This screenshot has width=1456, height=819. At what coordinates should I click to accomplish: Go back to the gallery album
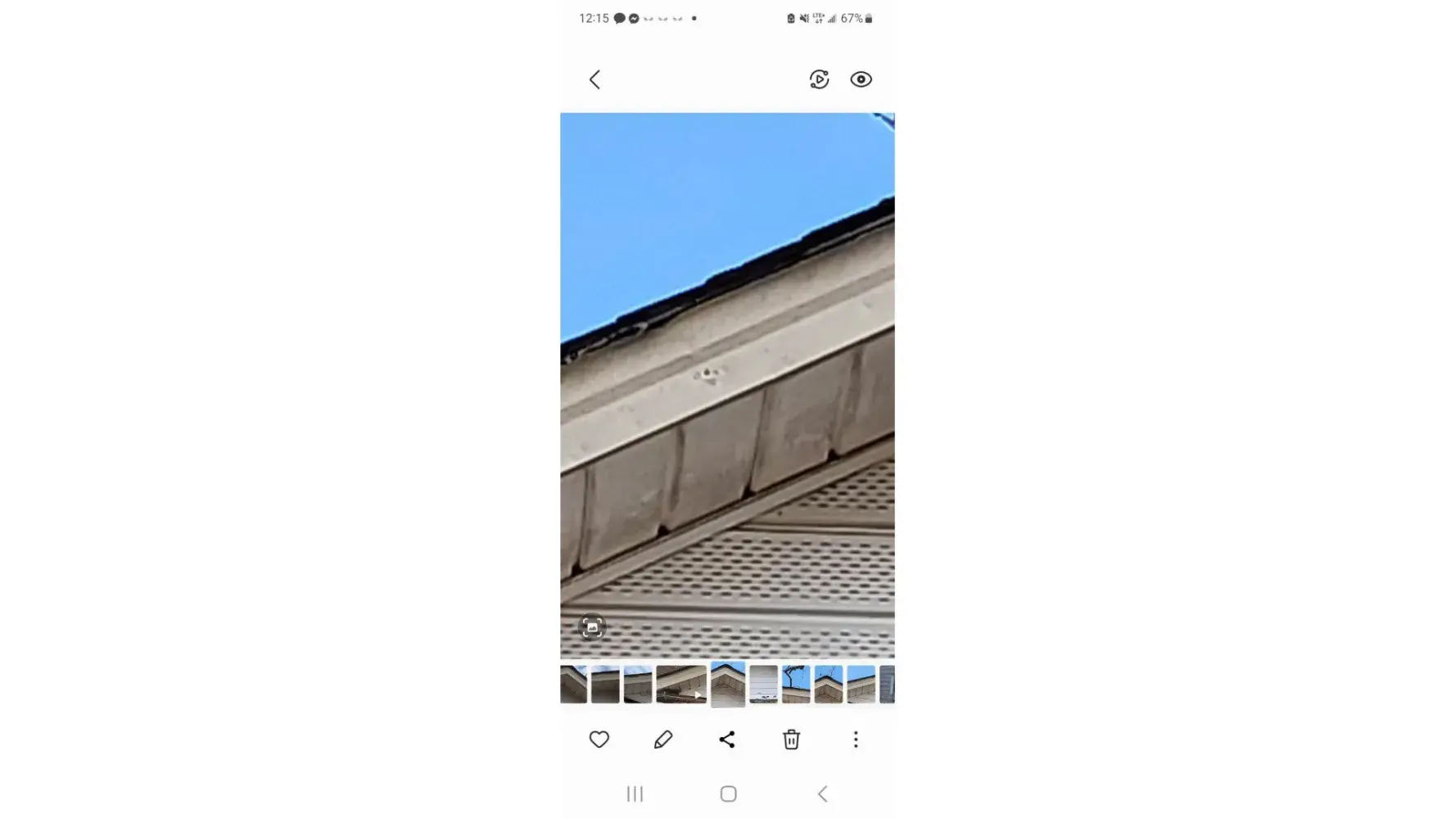(x=595, y=79)
